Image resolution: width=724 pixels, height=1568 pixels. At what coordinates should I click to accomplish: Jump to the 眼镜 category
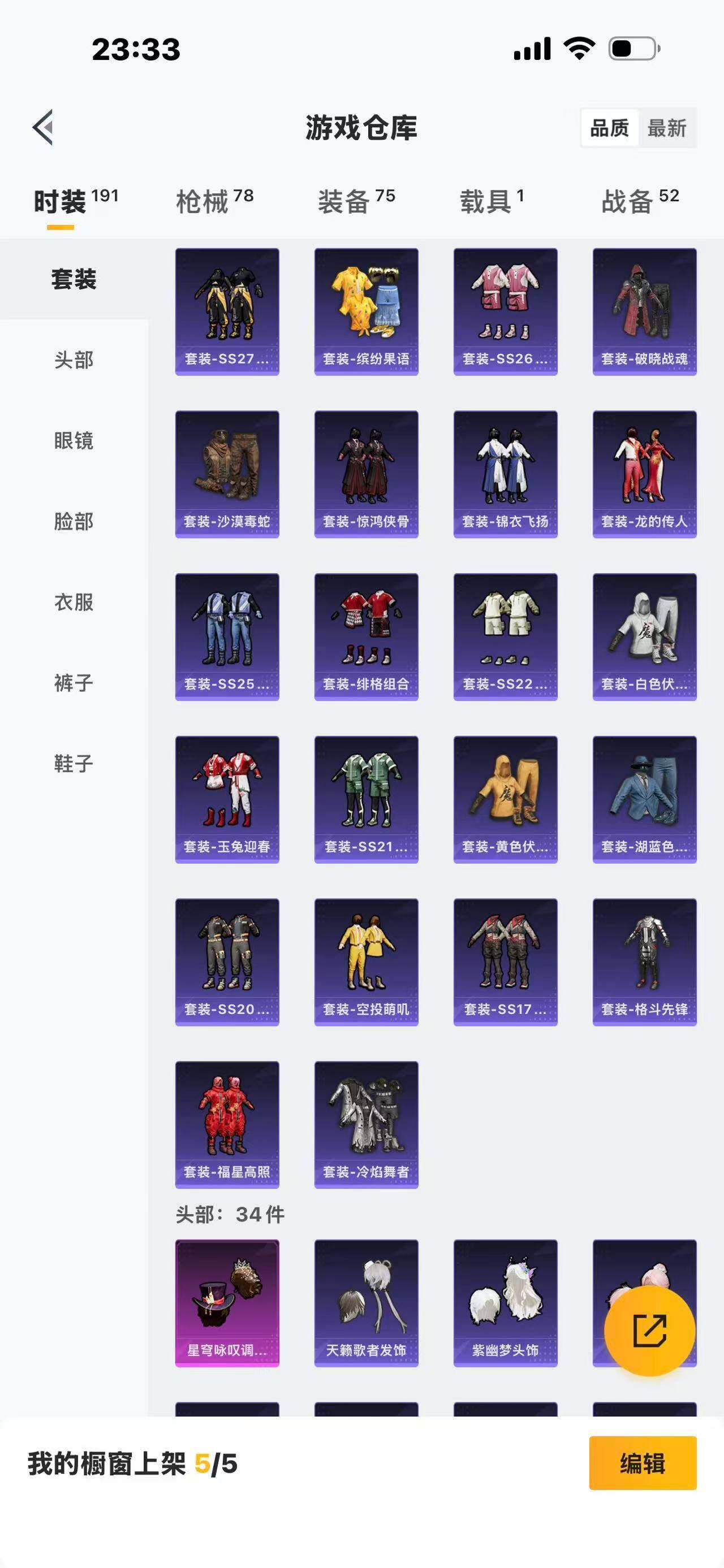[x=74, y=441]
